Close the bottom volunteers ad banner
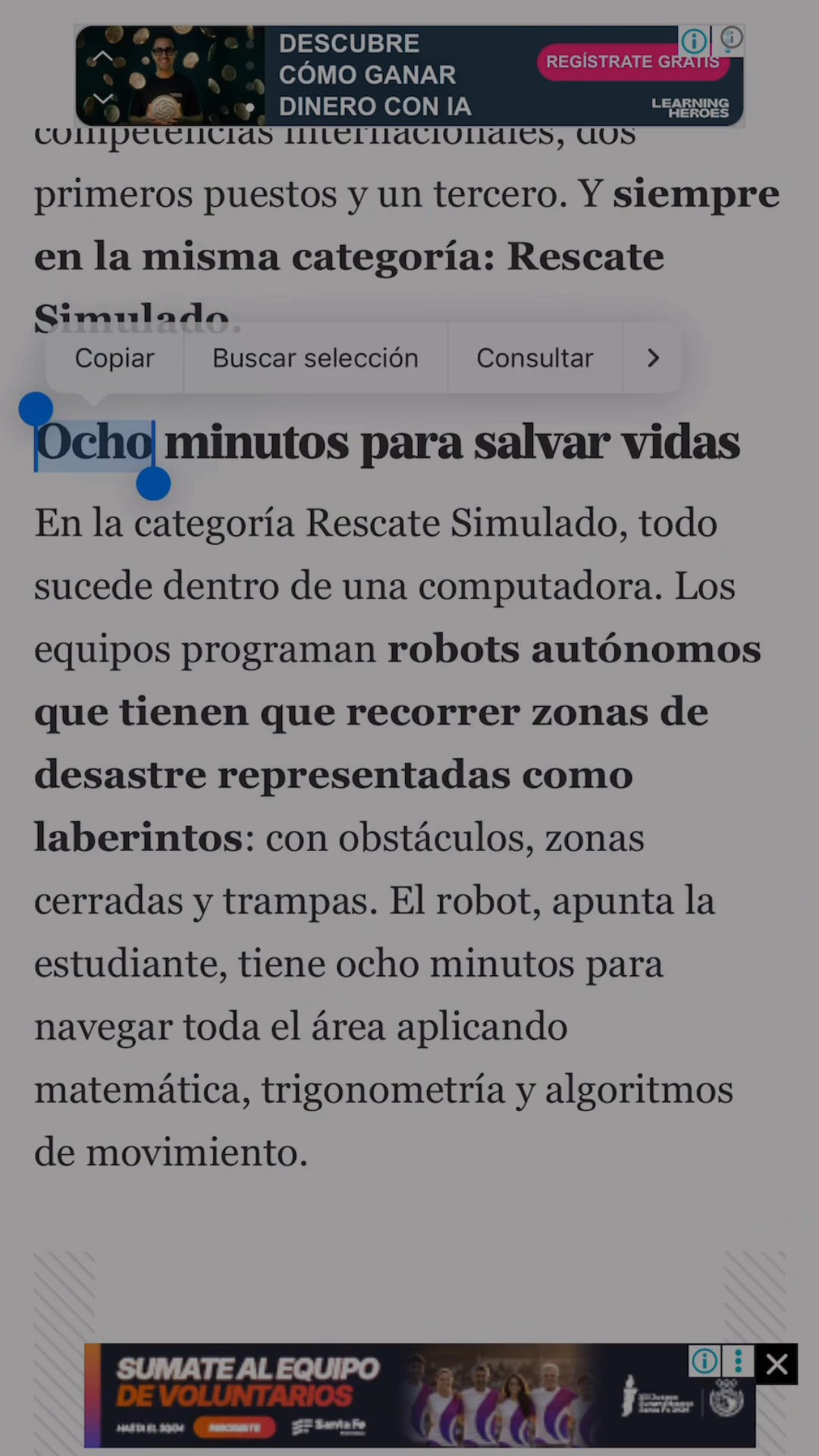Viewport: 819px width, 1456px height. (x=777, y=1364)
